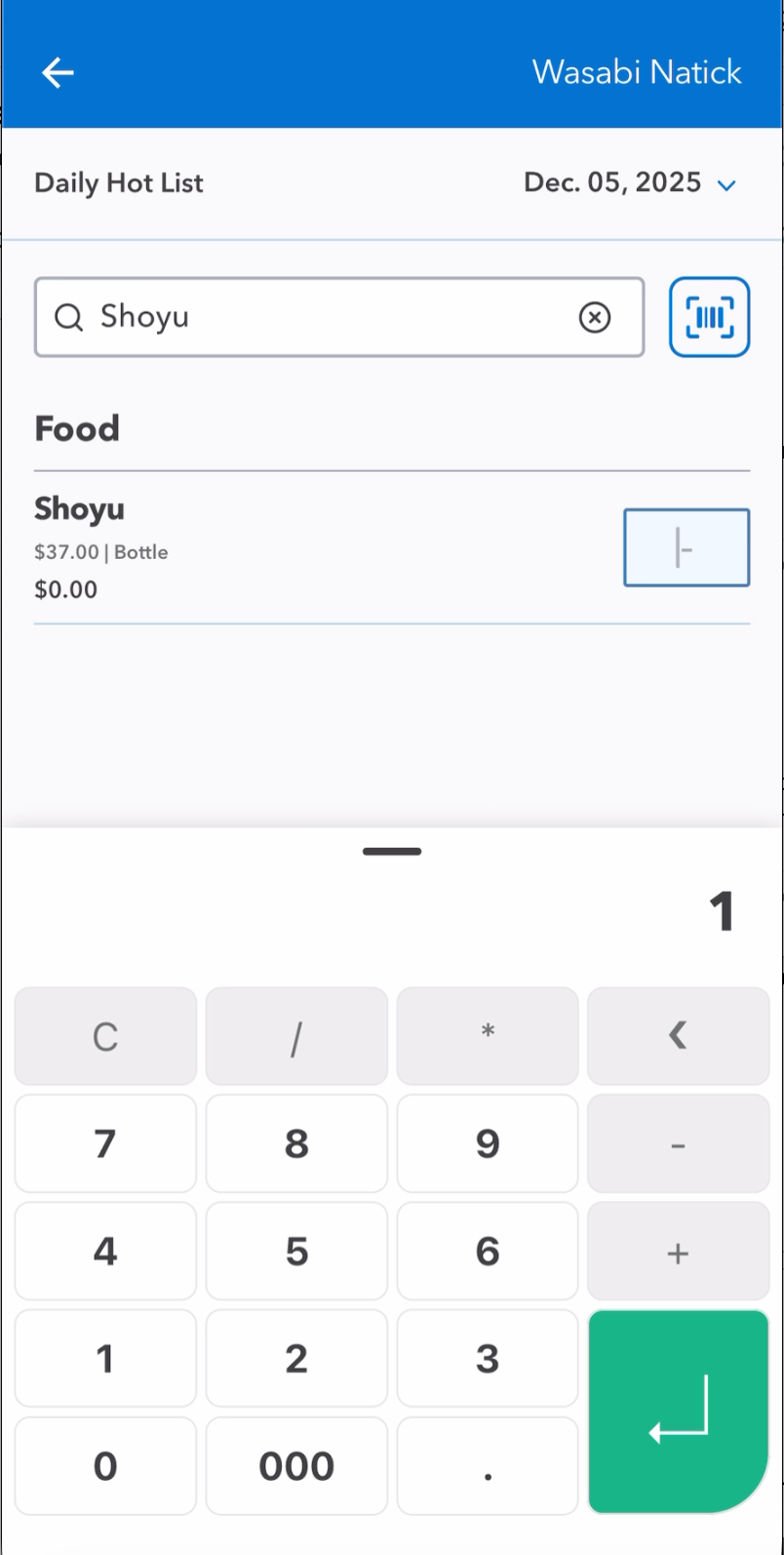Enter digit 7 on keypad

click(105, 1143)
